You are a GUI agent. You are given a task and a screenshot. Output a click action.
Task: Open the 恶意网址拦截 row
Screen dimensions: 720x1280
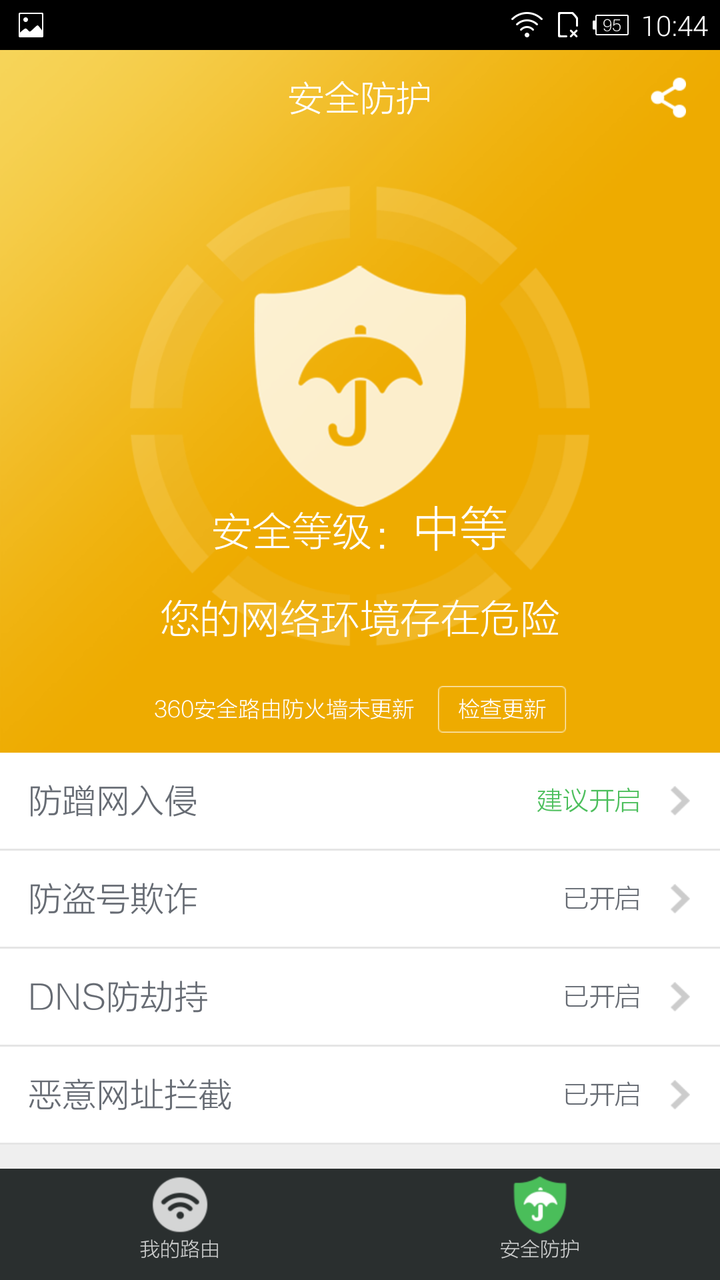point(360,1095)
